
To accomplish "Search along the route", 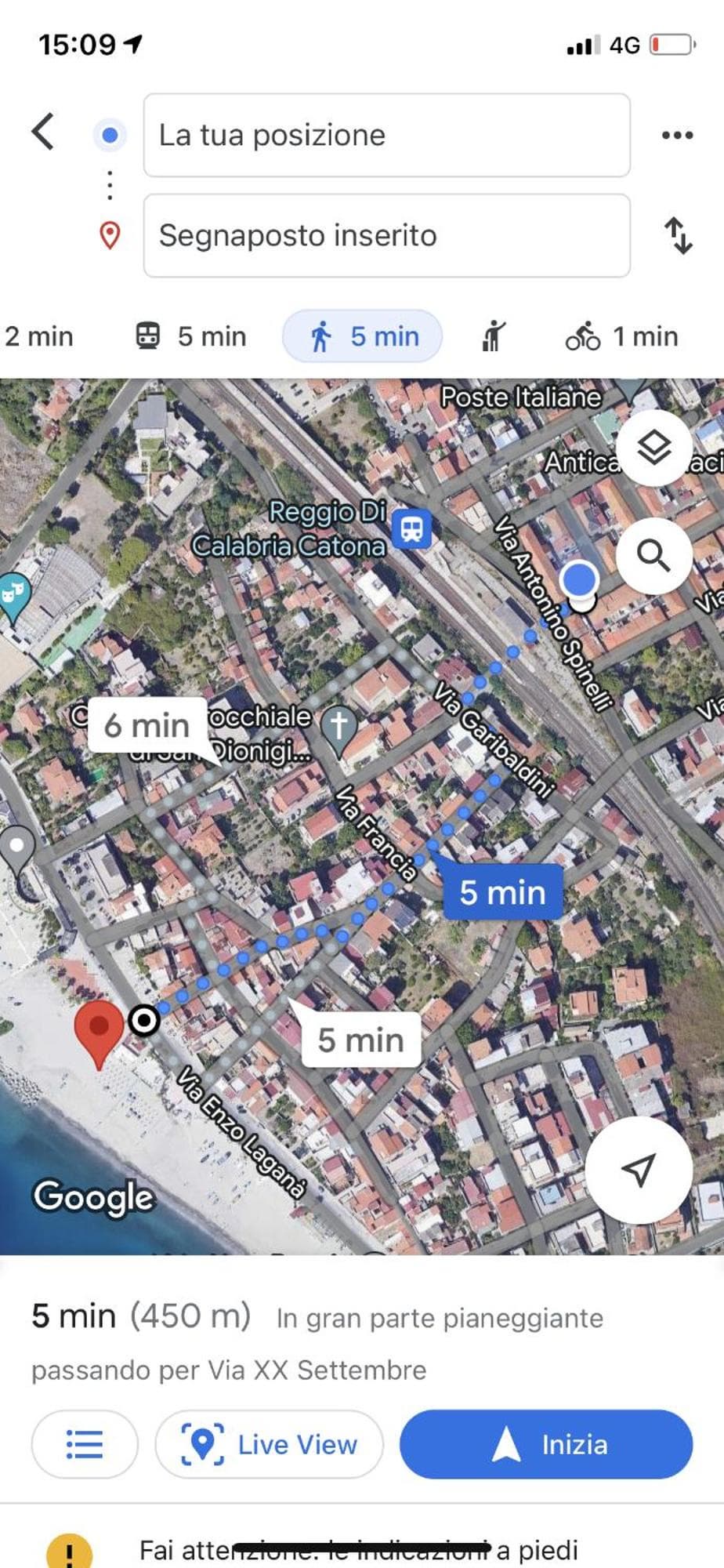I will [653, 555].
